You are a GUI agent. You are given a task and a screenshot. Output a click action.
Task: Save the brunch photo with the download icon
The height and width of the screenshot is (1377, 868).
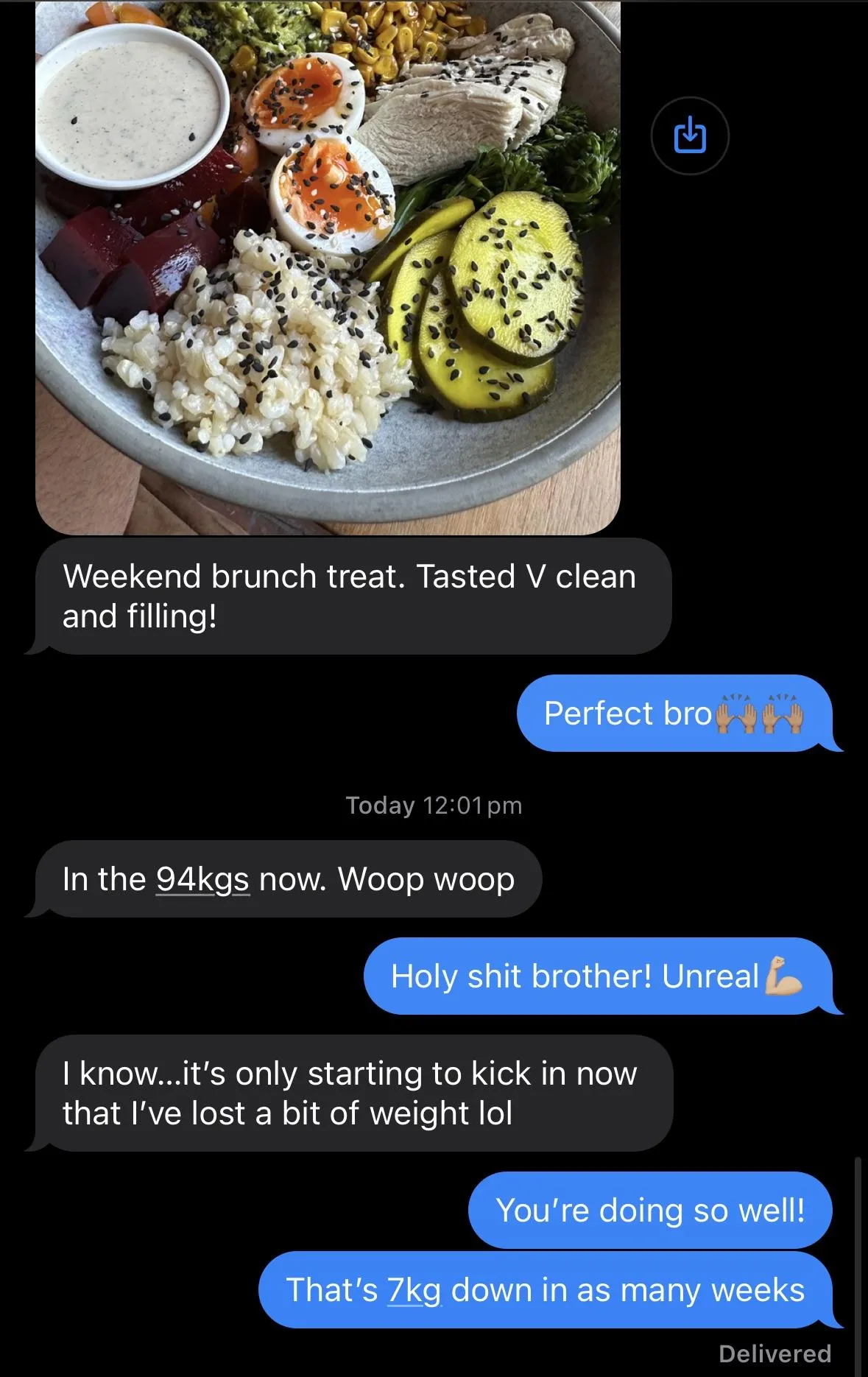690,136
